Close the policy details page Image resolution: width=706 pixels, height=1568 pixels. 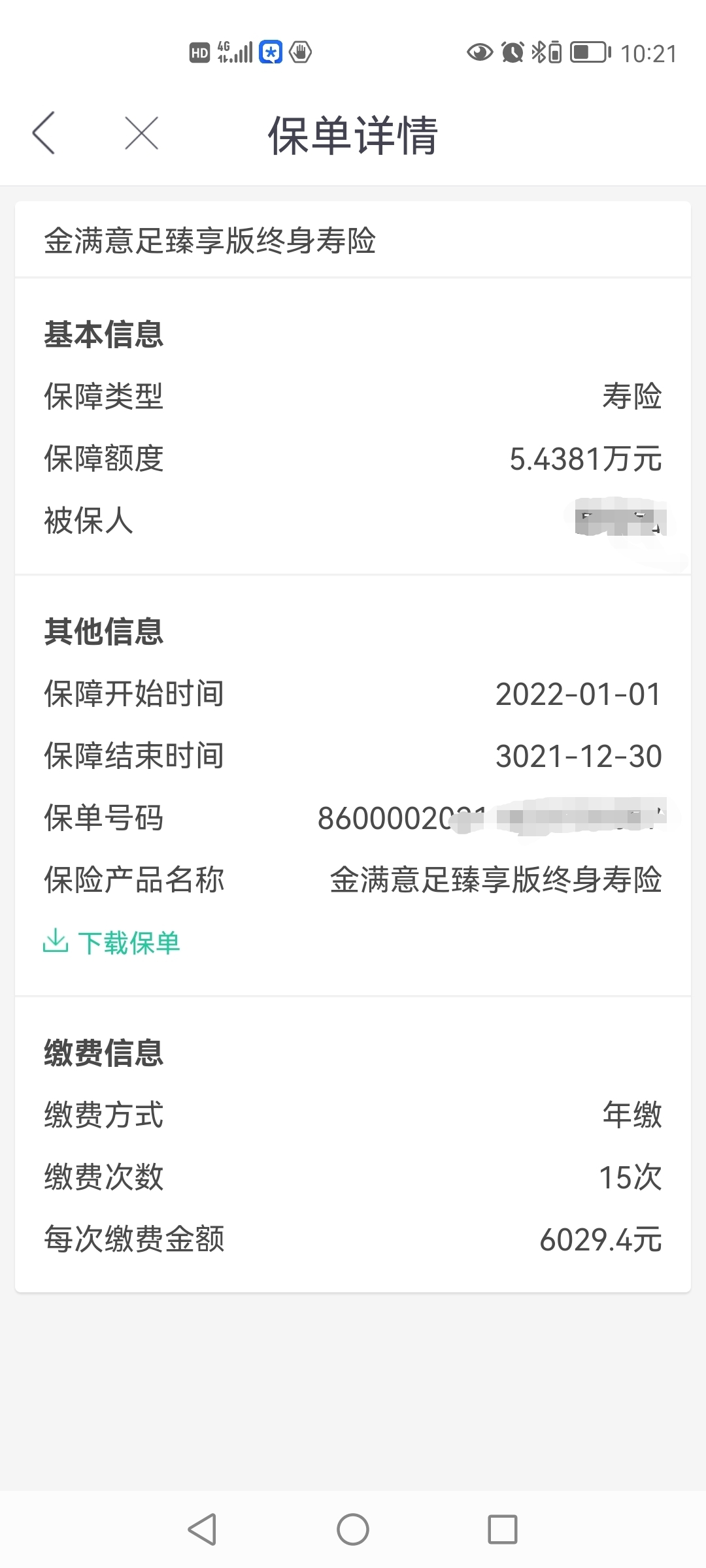pos(141,133)
